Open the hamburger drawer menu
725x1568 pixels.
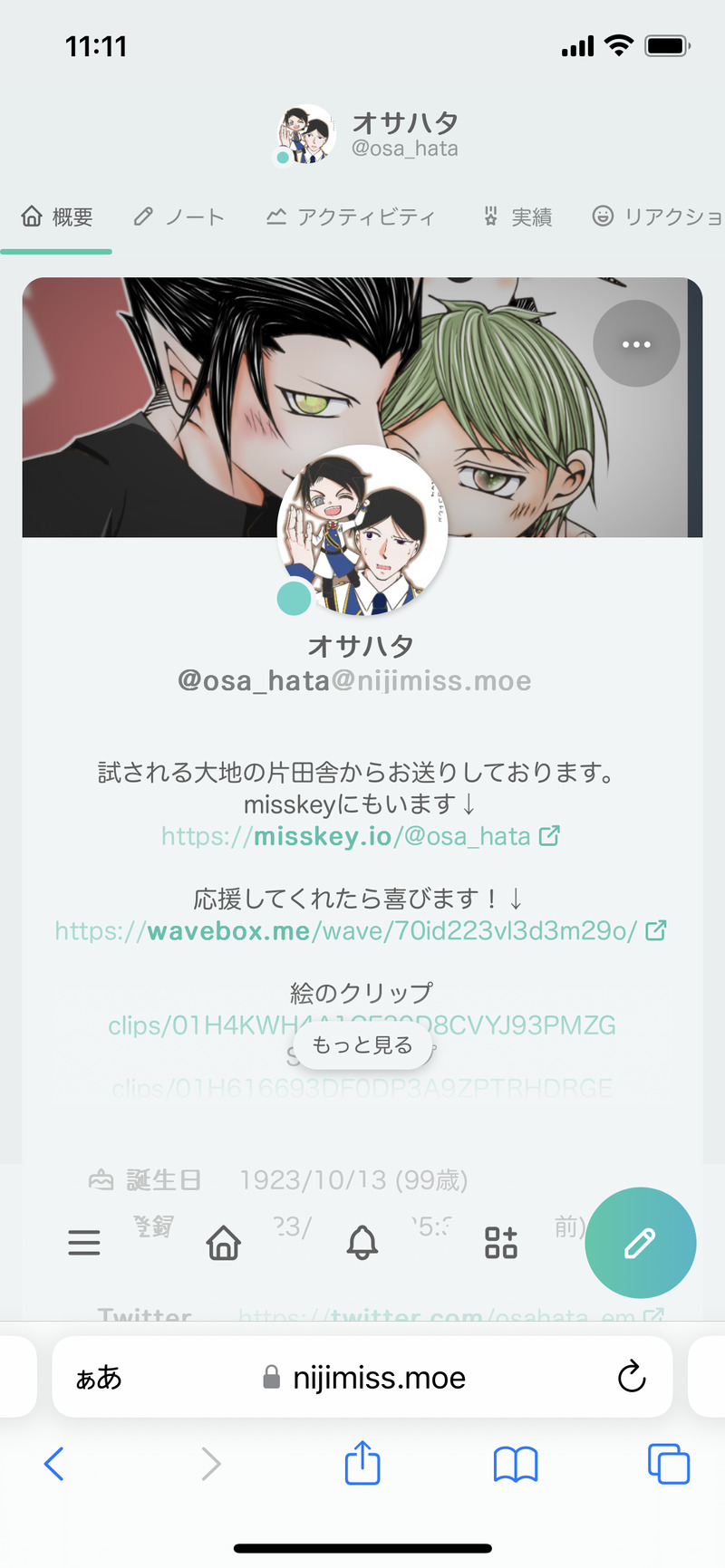pos(84,1243)
